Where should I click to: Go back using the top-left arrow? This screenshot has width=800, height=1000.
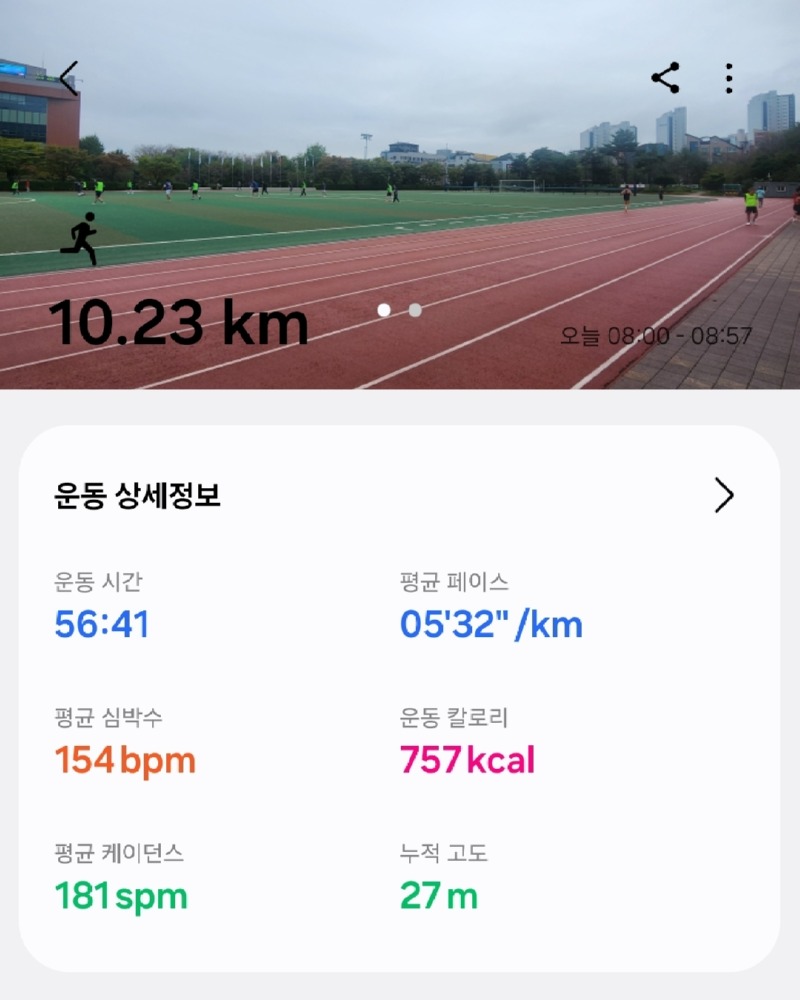pos(68,78)
